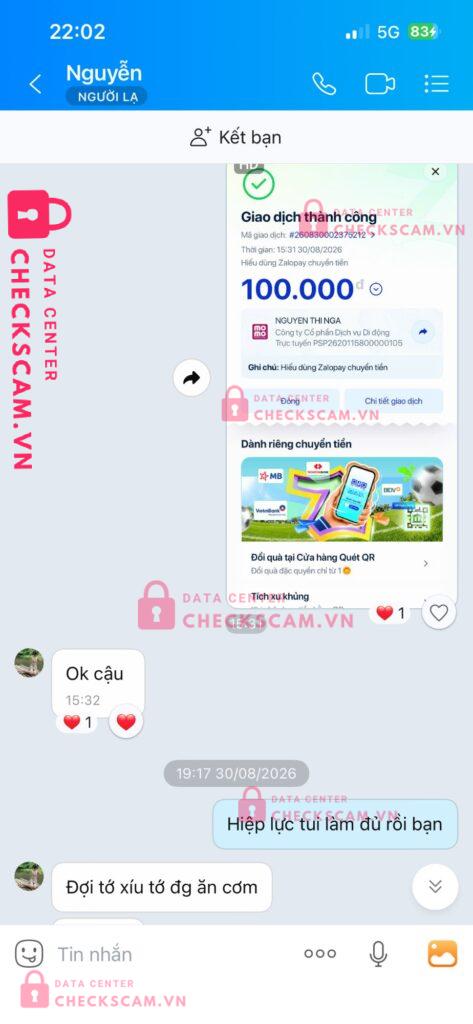Jump to the latest messages
Image resolution: width=473 pixels, height=1024 pixels.
(435, 886)
